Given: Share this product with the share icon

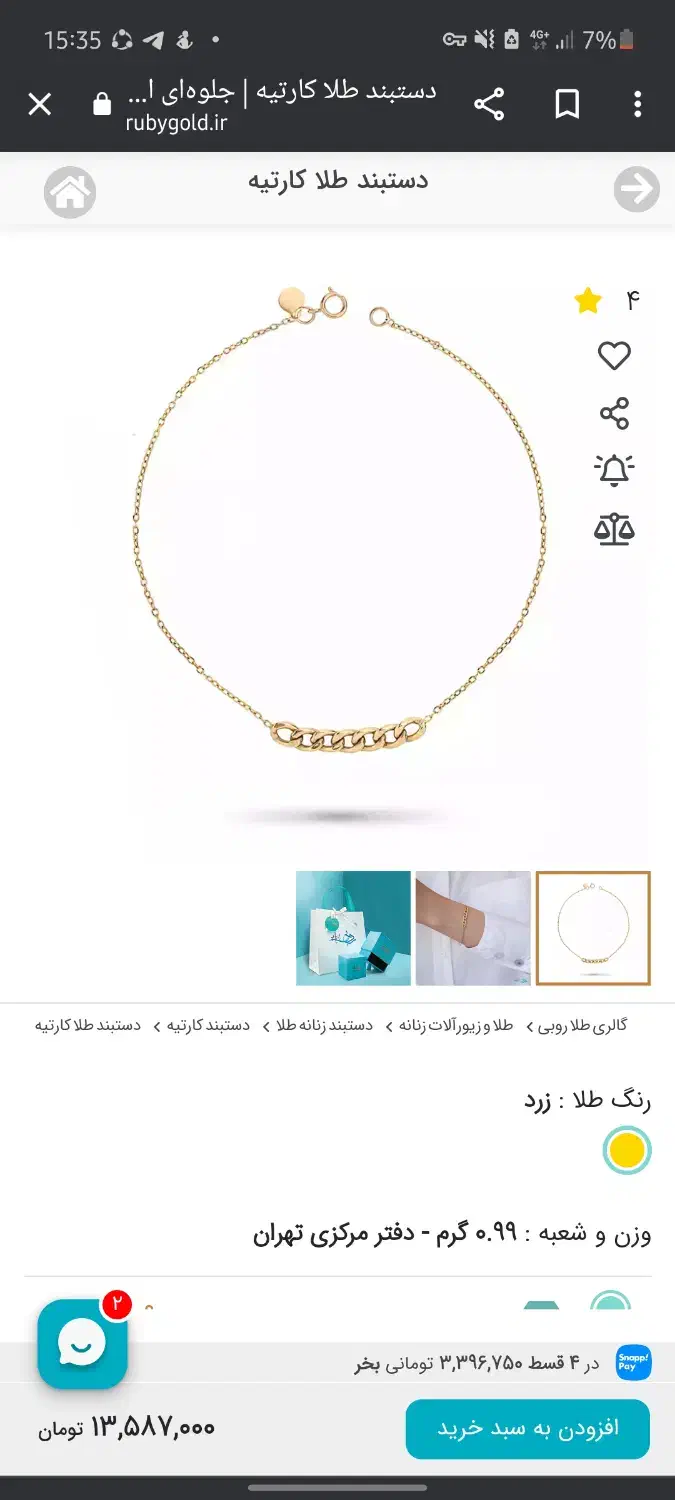Looking at the screenshot, I should [x=614, y=413].
